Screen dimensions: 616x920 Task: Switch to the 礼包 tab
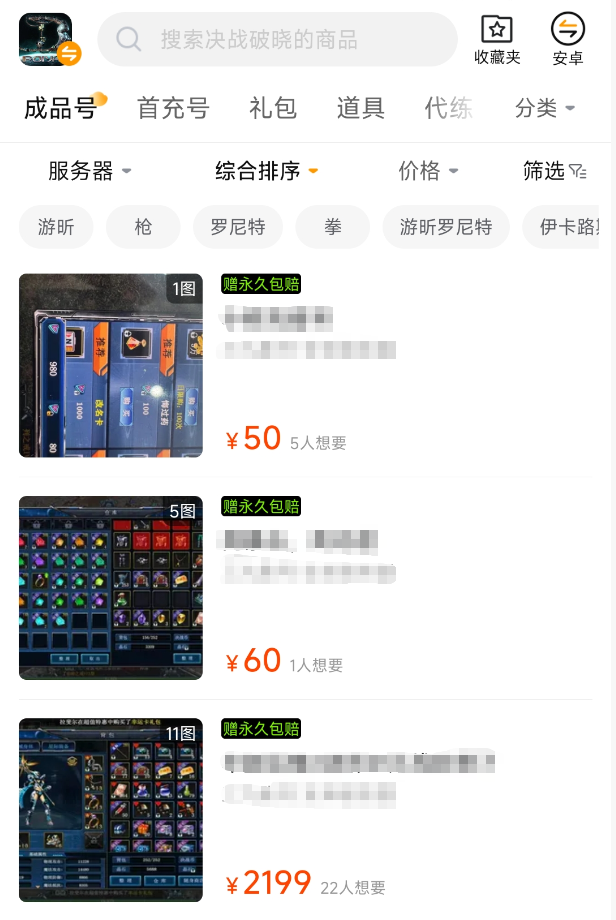[x=273, y=108]
